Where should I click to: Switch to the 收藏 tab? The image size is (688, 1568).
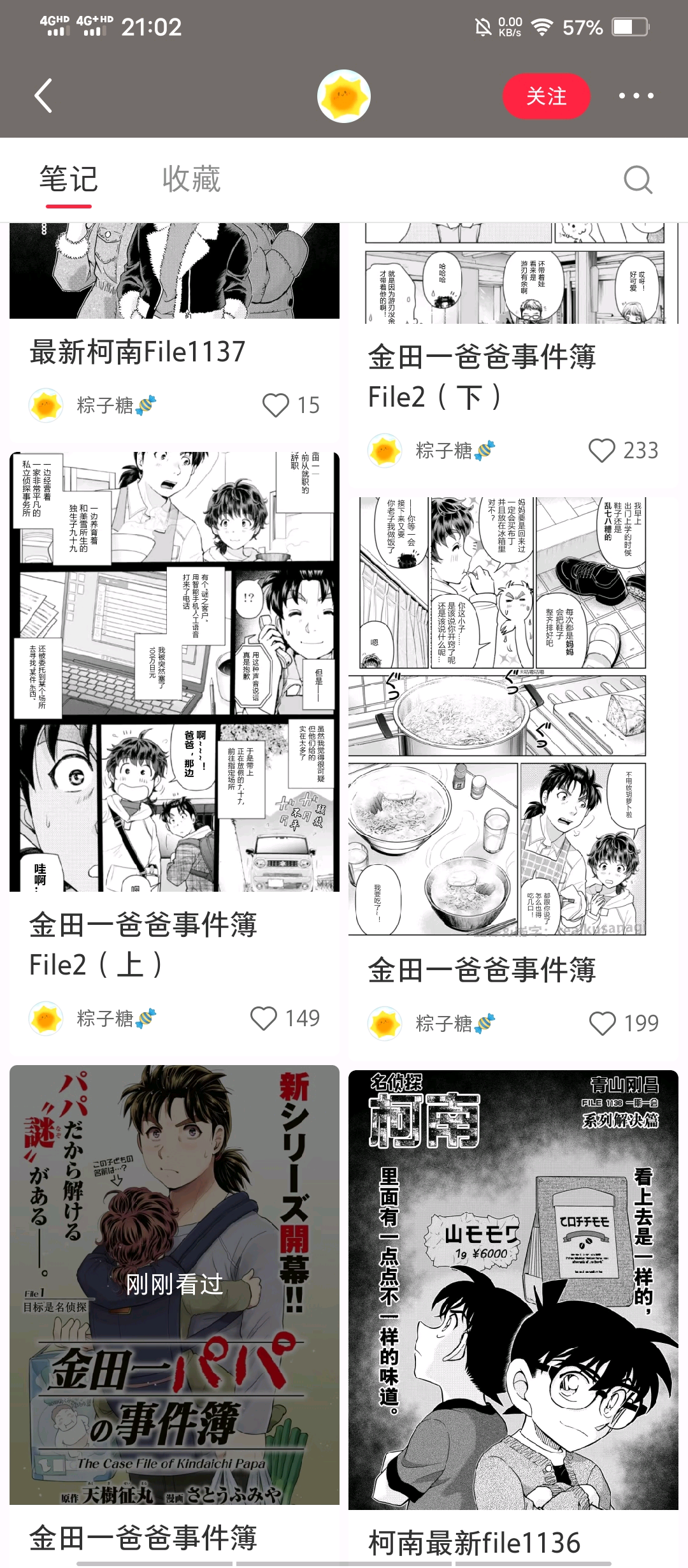[x=191, y=179]
